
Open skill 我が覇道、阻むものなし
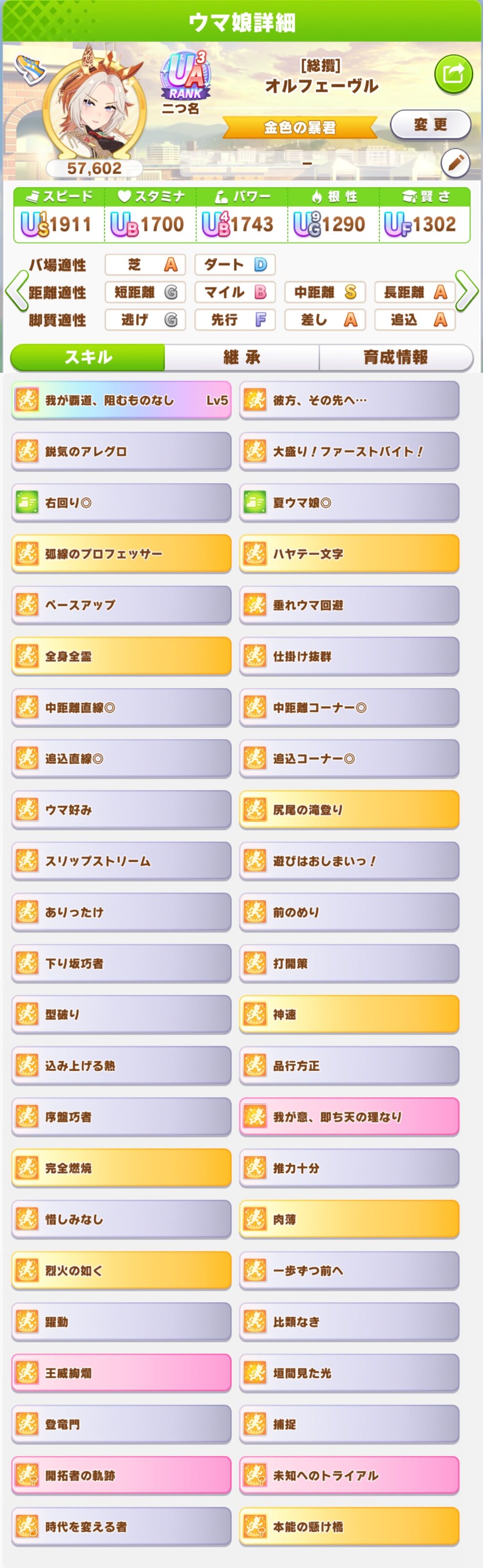[121, 400]
